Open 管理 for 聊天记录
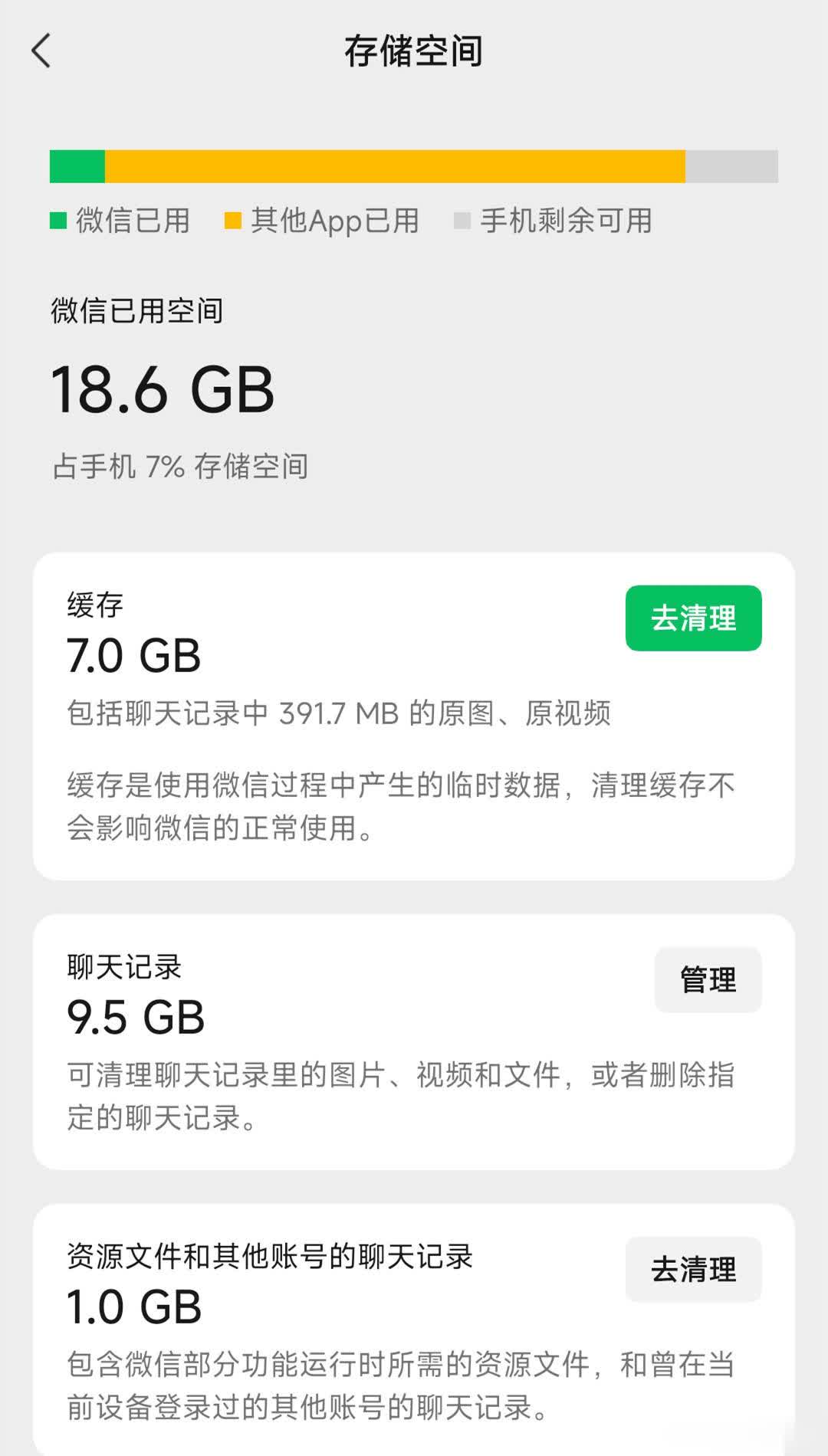 (708, 980)
